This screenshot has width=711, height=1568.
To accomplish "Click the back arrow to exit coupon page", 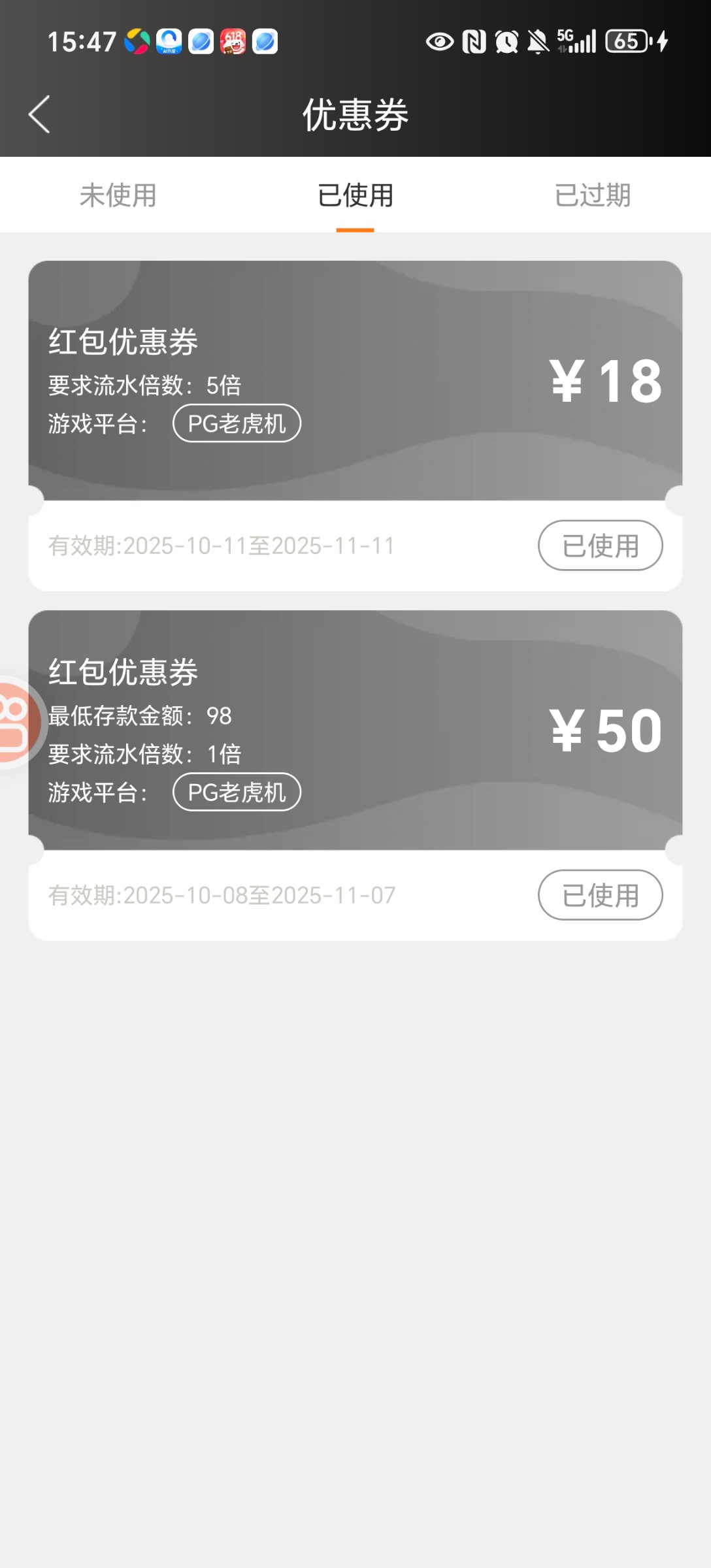I will [x=39, y=112].
